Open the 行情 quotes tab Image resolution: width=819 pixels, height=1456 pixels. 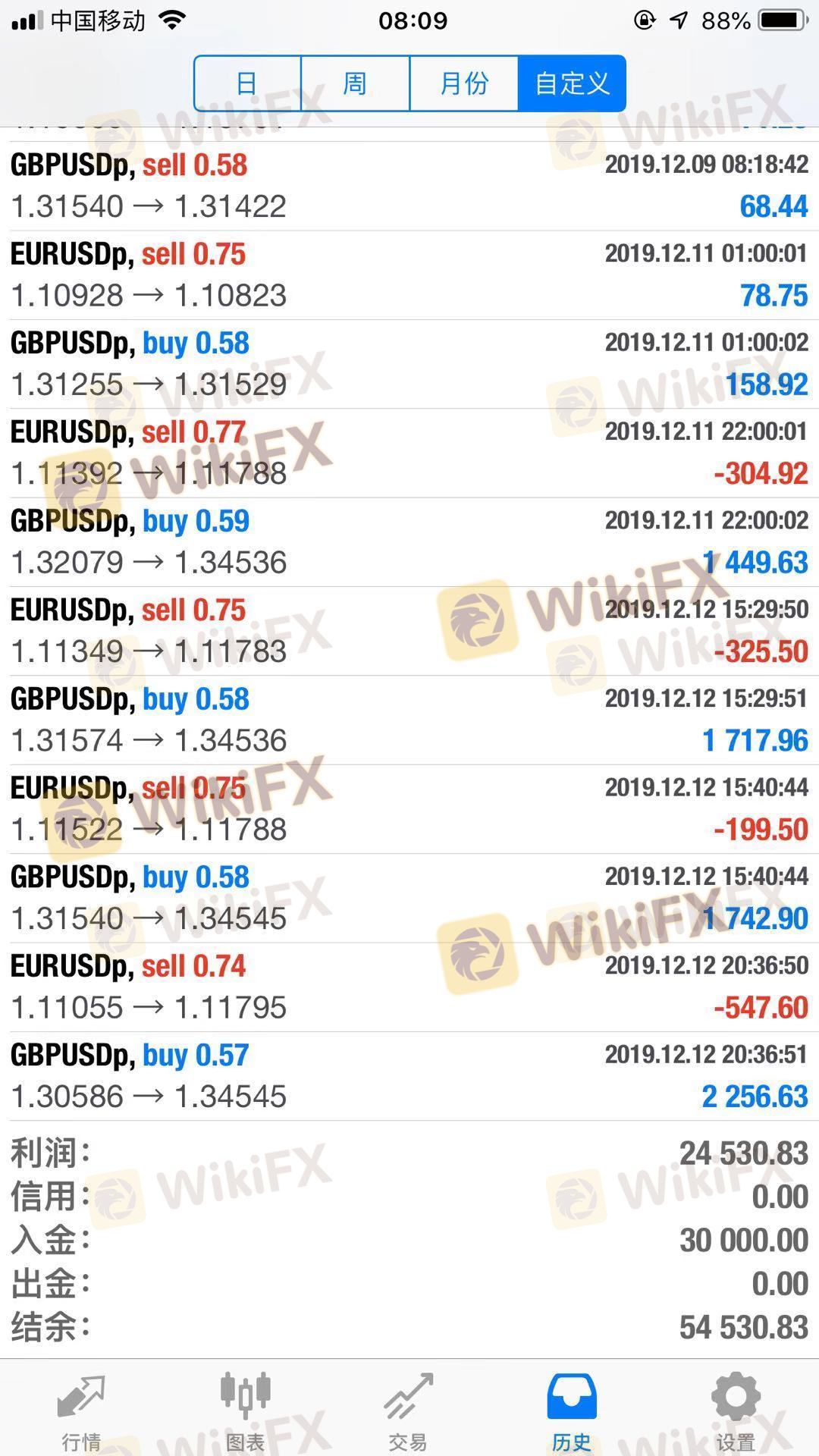(x=81, y=1410)
